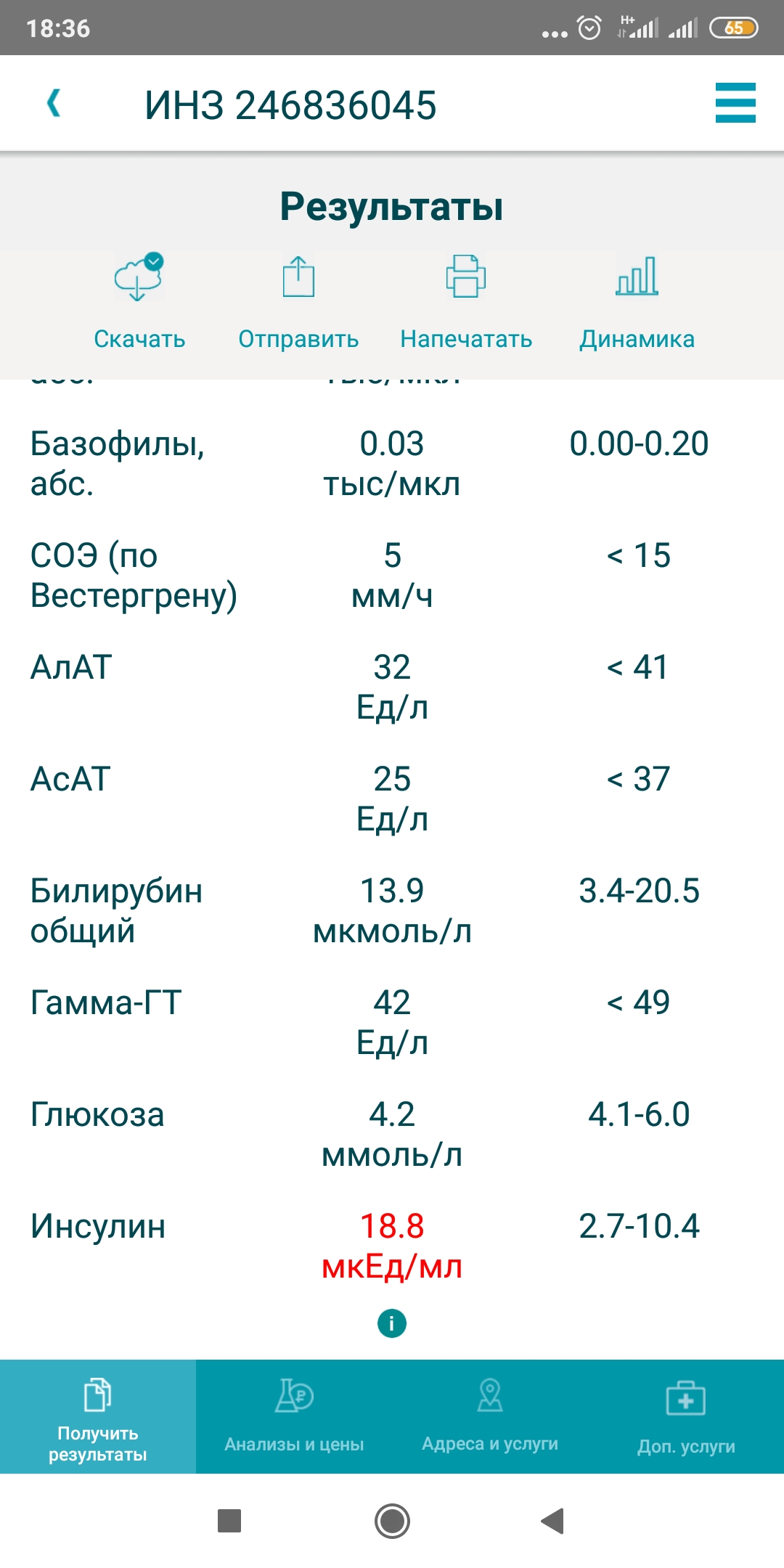Image resolution: width=784 pixels, height=1568 pixels.
Task: Open the hamburger menu
Action: [735, 103]
